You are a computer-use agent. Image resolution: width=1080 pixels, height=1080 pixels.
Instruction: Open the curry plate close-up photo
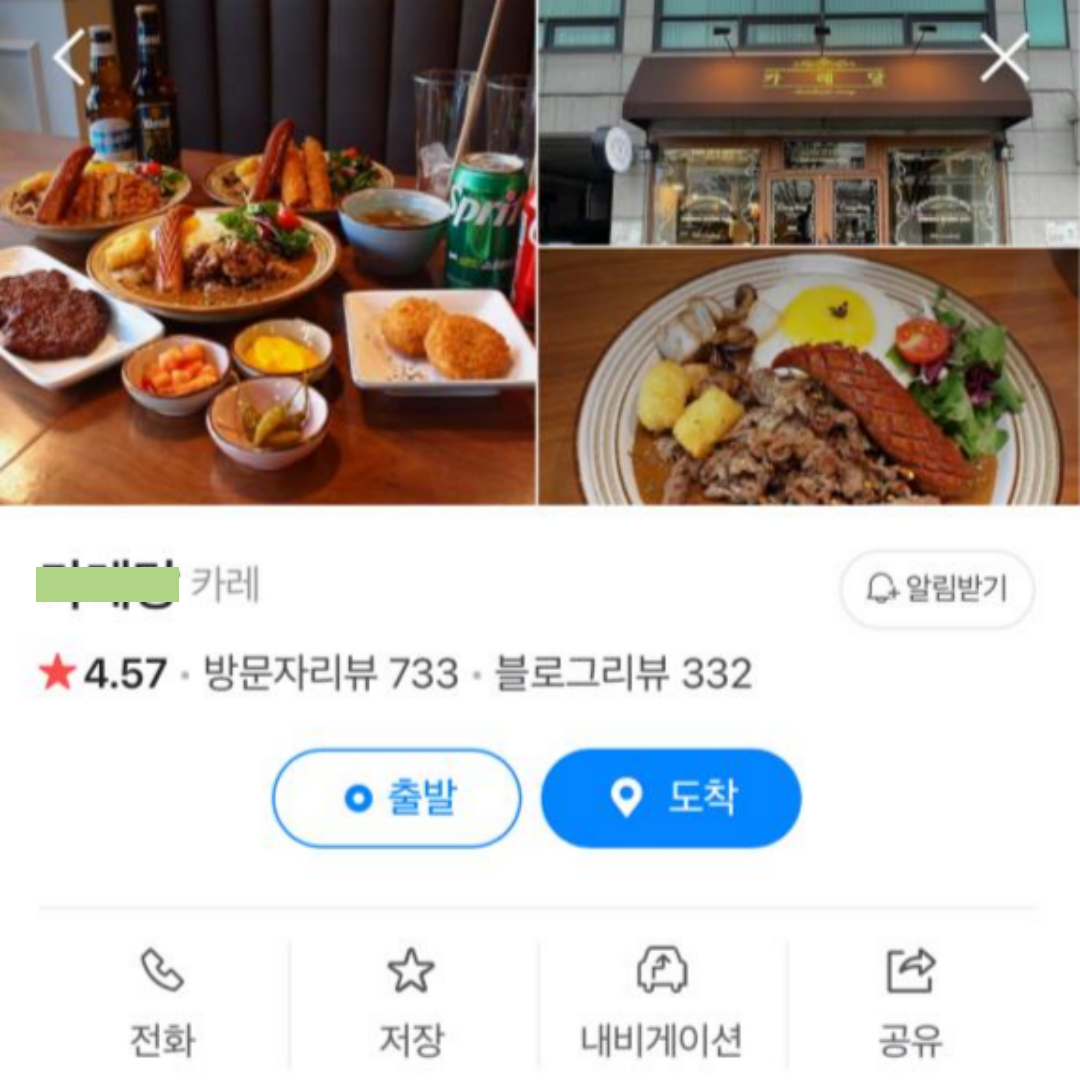(809, 377)
